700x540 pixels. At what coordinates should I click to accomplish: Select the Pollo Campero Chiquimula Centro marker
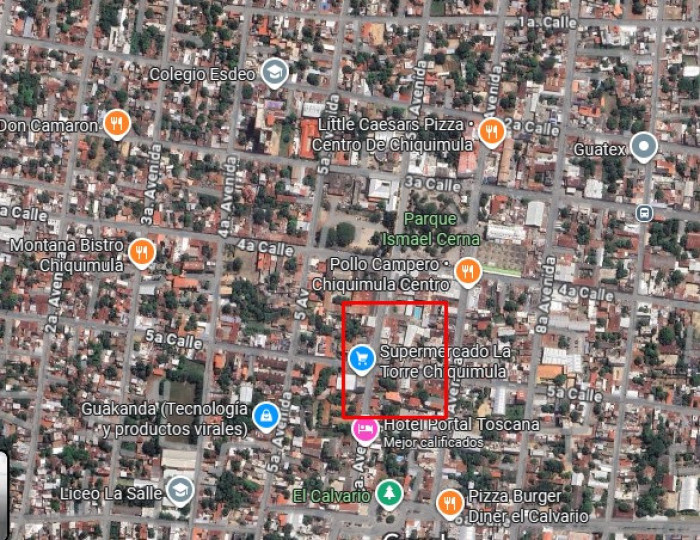tap(467, 270)
